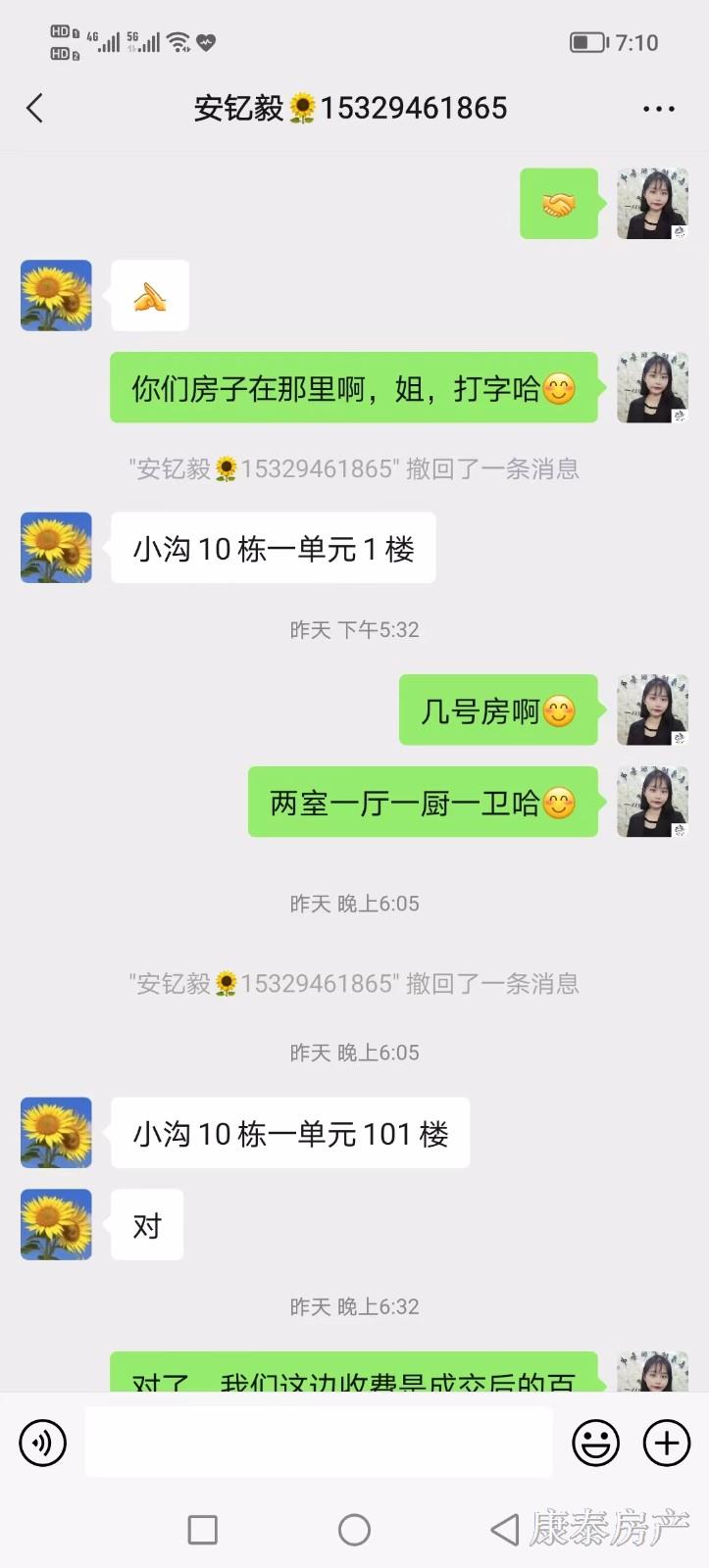709x1568 pixels.
Task: Open my avatar beside '几号房啊'
Action: coord(652,710)
